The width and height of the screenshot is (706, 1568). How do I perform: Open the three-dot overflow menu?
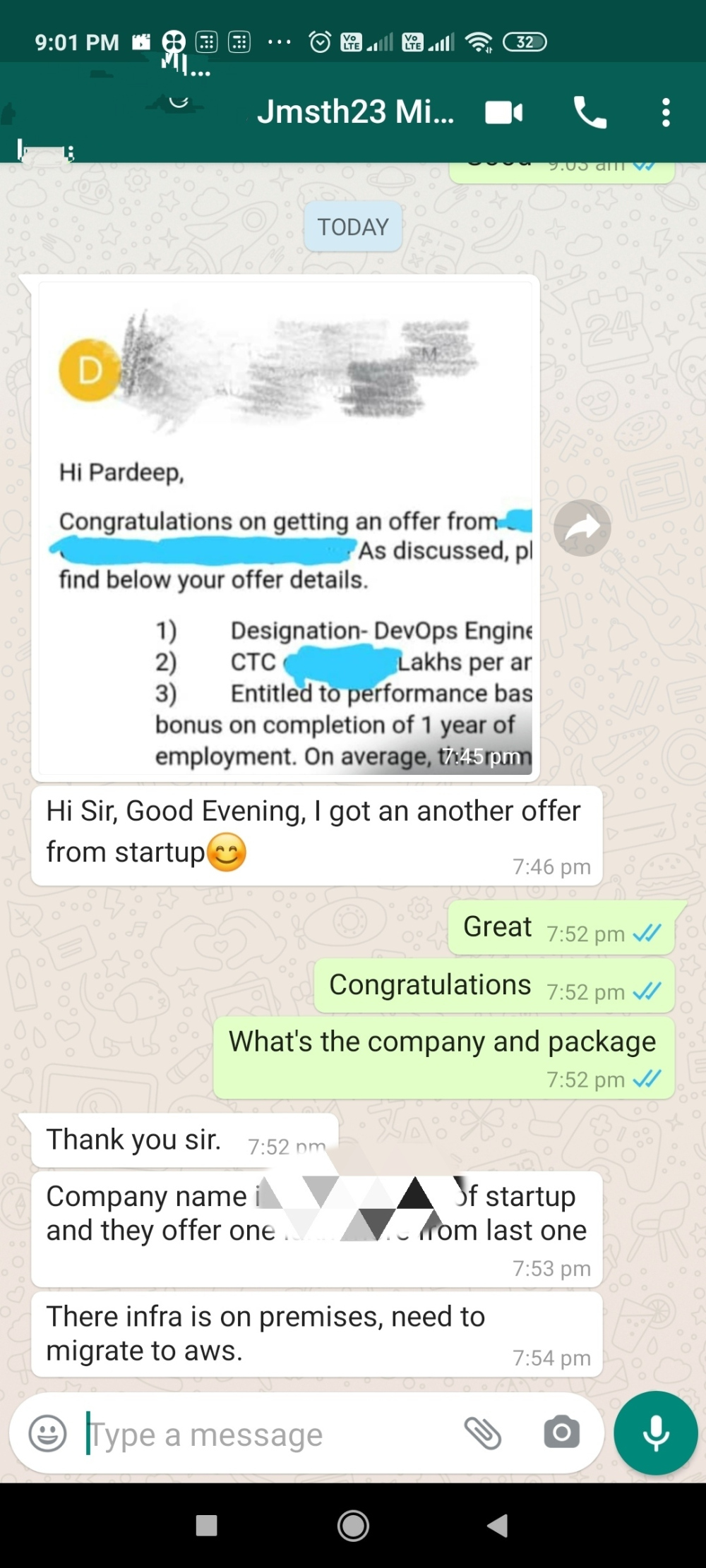pos(665,113)
